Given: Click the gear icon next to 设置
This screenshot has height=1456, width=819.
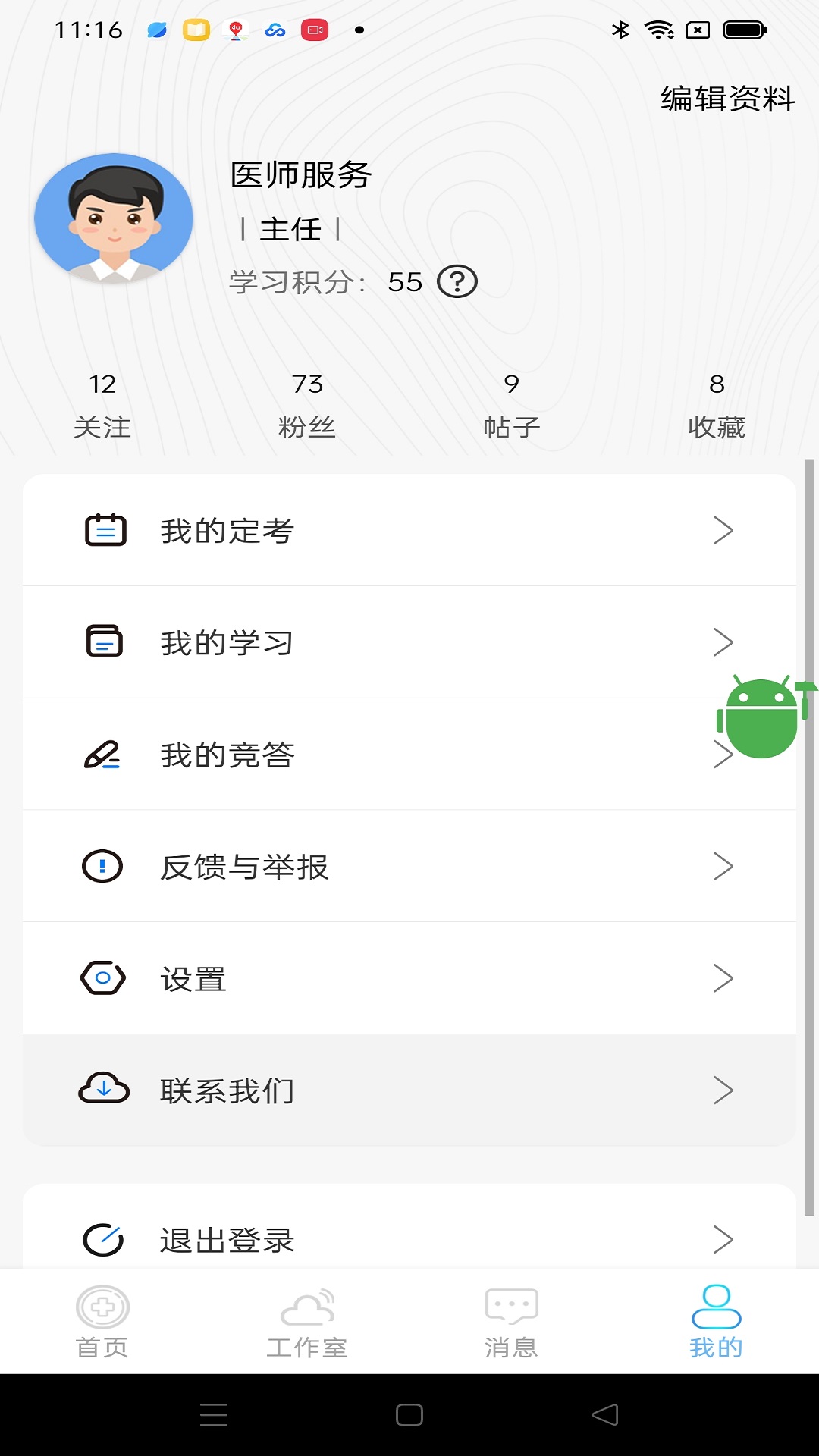Looking at the screenshot, I should [103, 978].
